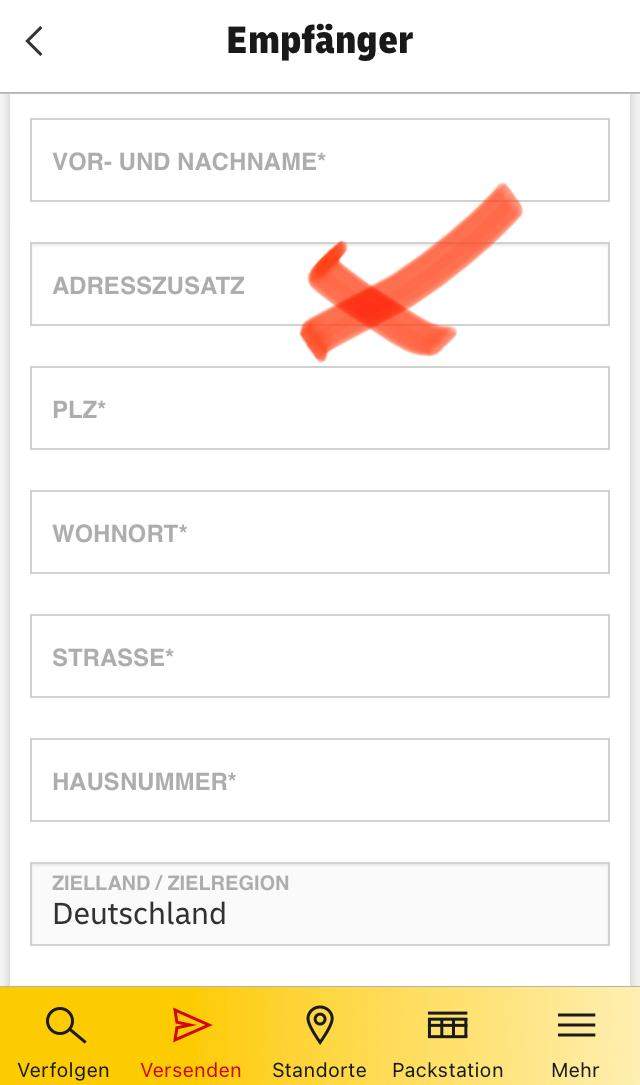Tap the Wohnort text field
The height and width of the screenshot is (1085, 640).
pyautogui.click(x=319, y=532)
